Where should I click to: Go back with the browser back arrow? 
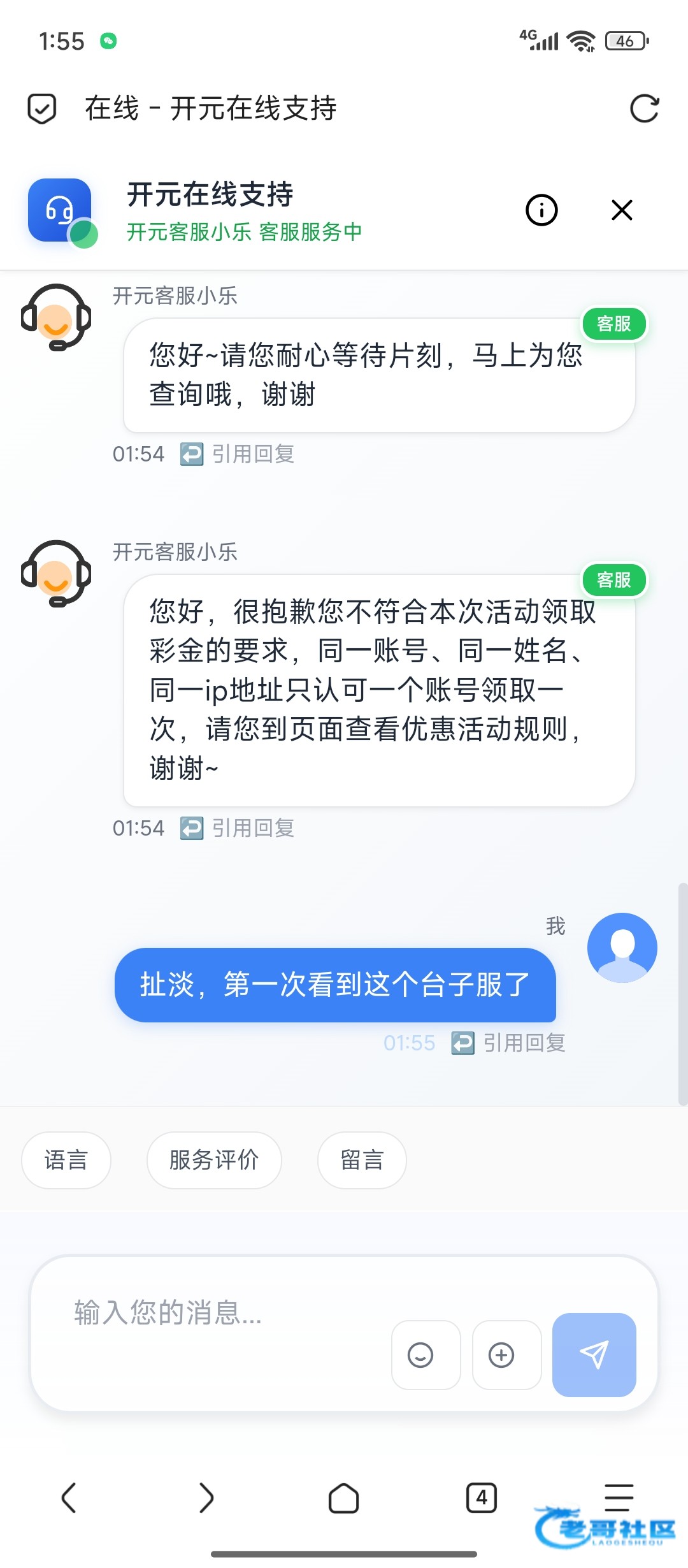69,1498
